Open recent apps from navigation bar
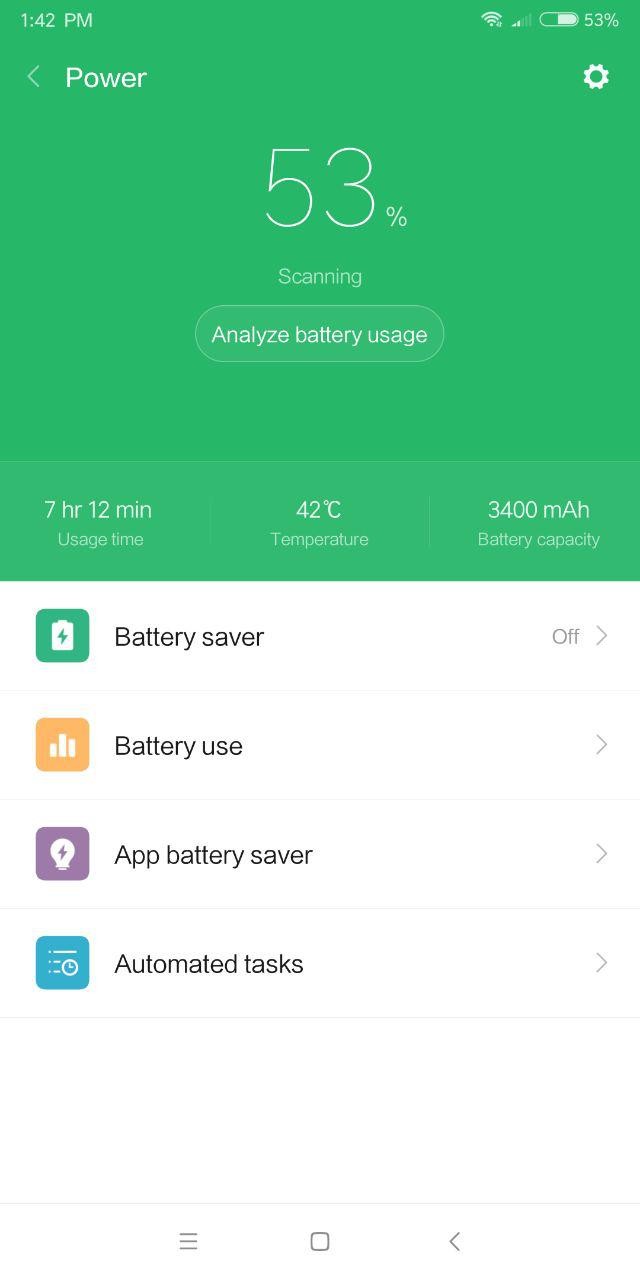This screenshot has width=640, height=1280. click(188, 1241)
